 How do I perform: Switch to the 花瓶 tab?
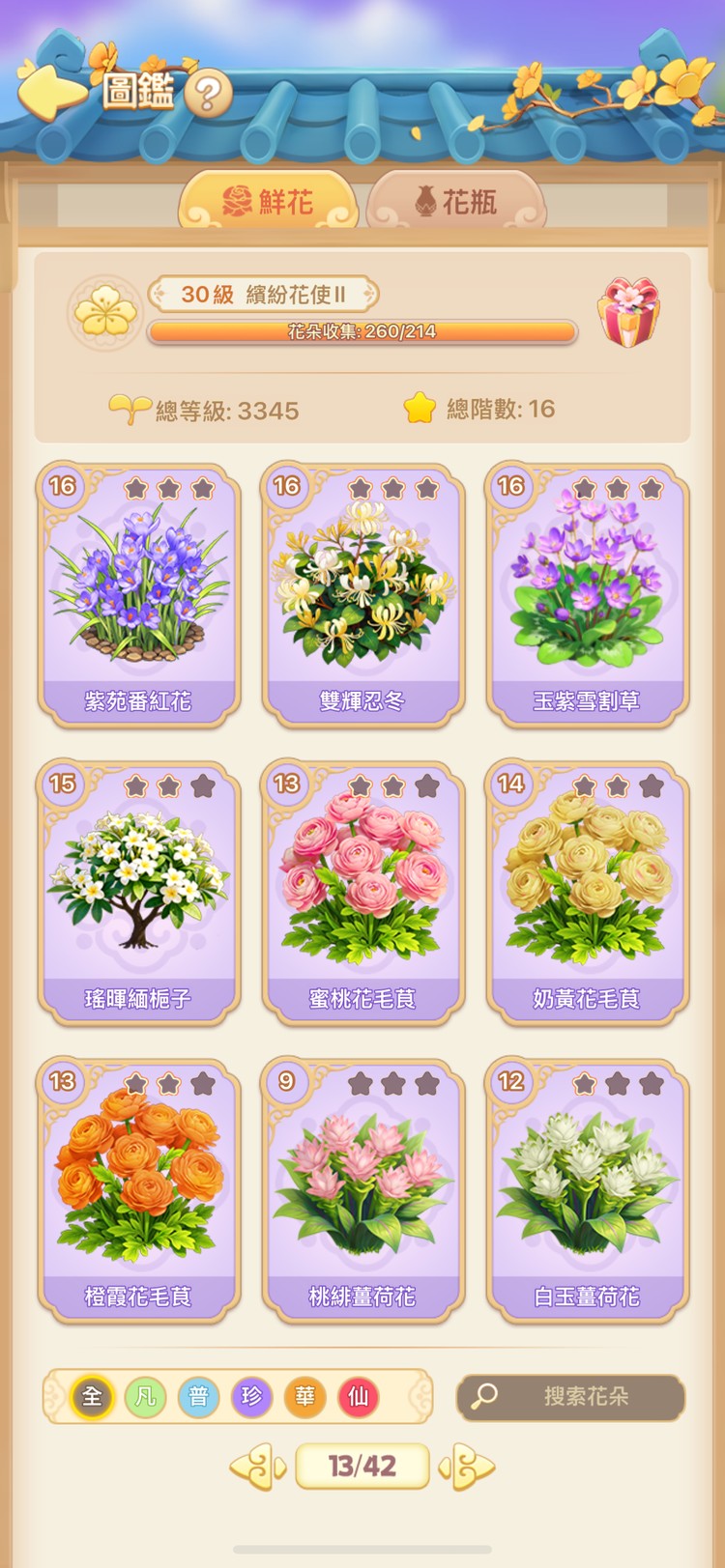click(456, 202)
